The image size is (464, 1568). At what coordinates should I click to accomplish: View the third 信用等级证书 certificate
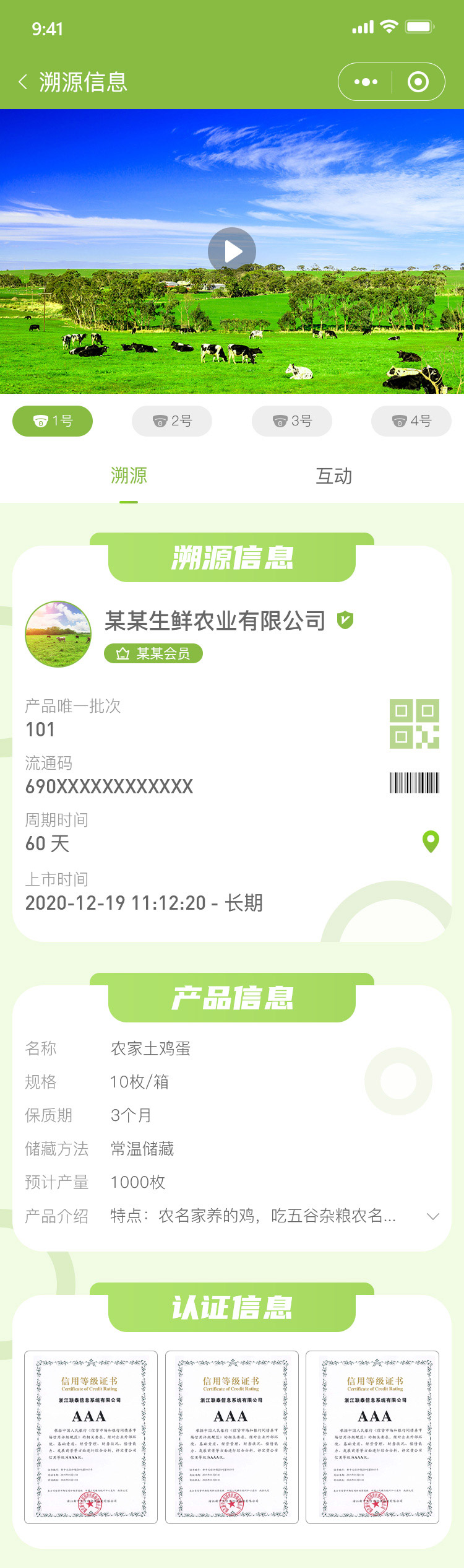372,1437
